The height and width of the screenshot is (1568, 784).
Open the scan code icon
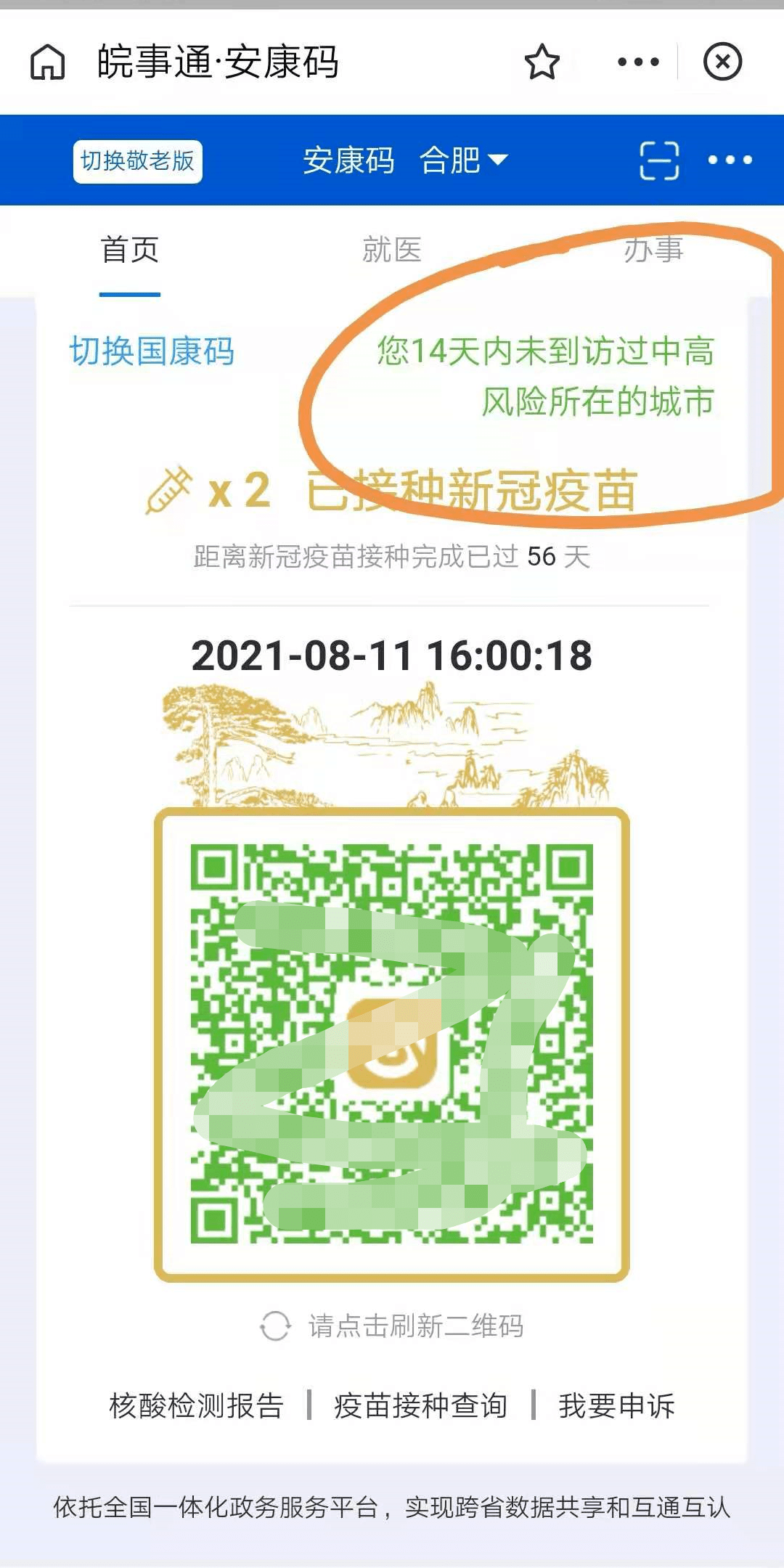point(659,160)
